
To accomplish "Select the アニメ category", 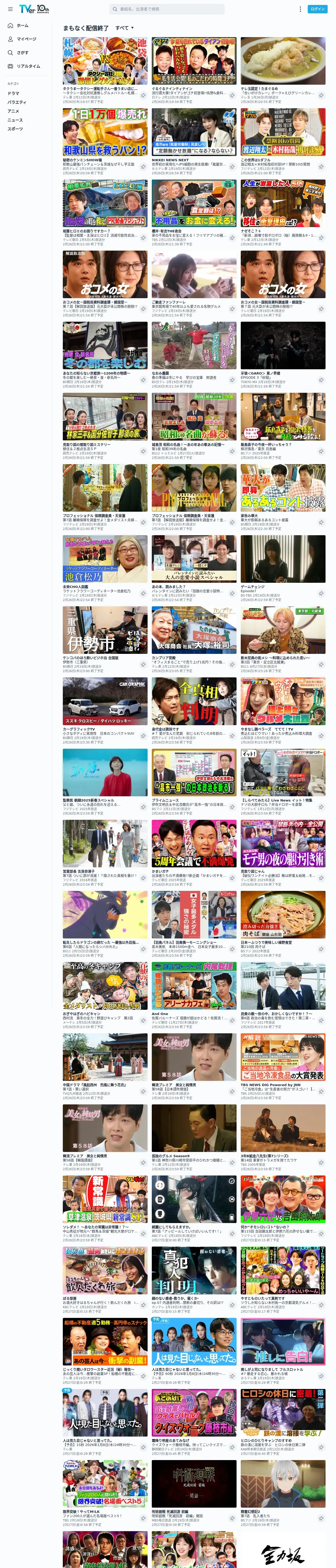I will tap(13, 111).
